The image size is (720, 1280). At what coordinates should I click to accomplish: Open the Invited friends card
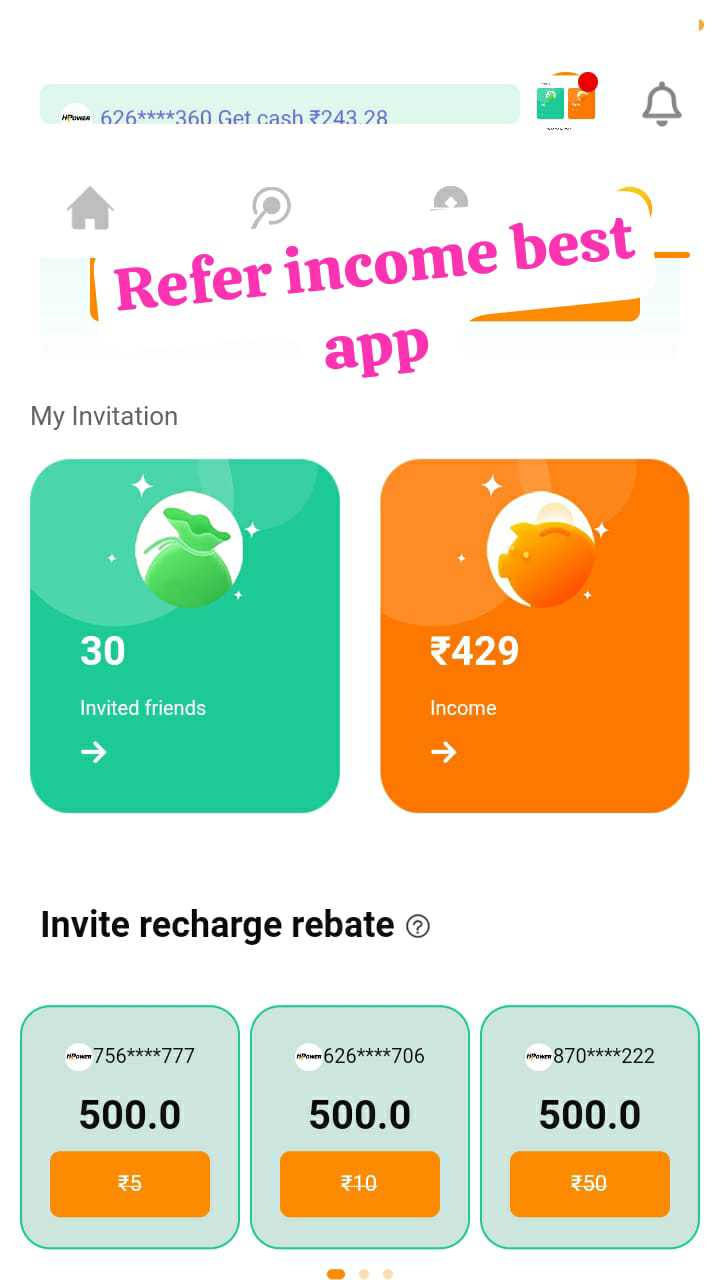[185, 636]
